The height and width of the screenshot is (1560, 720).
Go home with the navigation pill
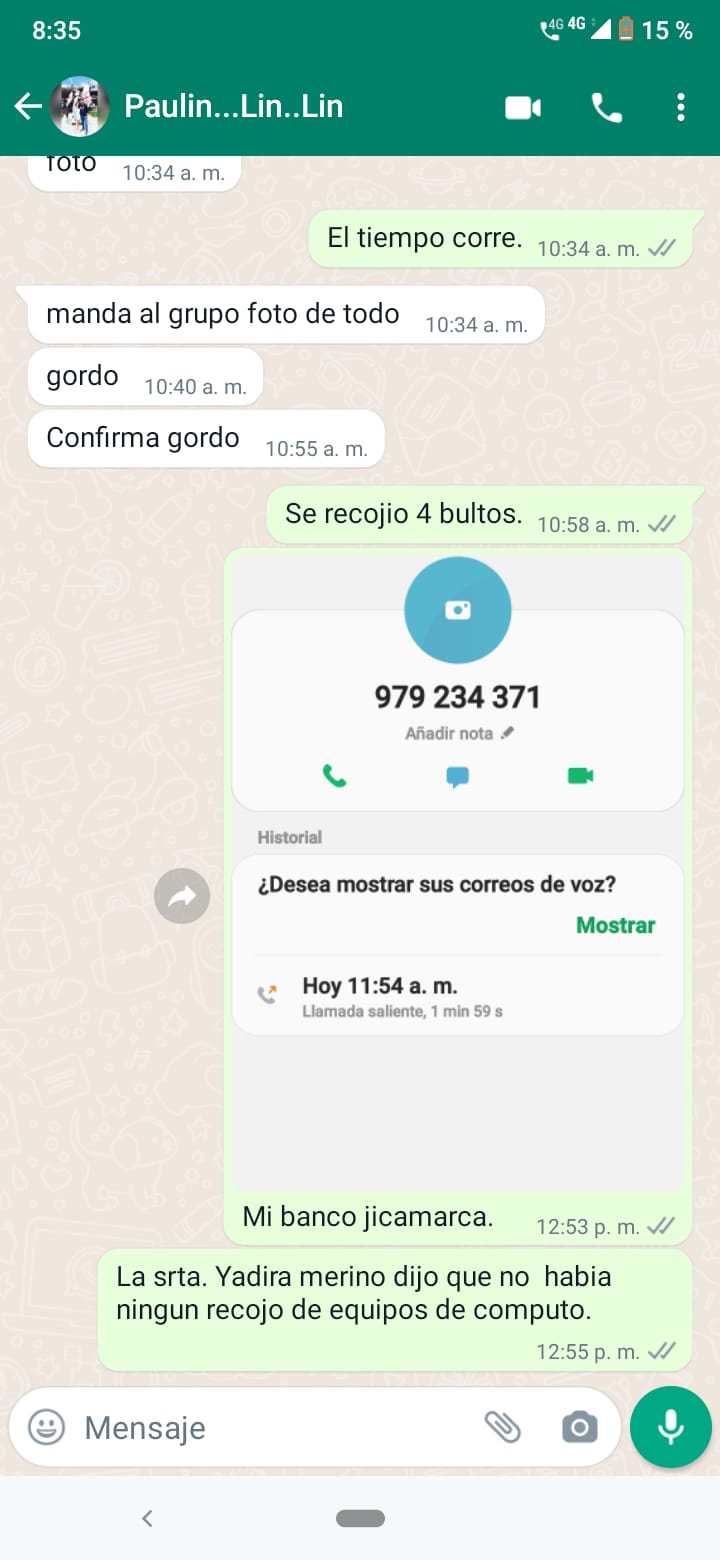[x=360, y=1518]
